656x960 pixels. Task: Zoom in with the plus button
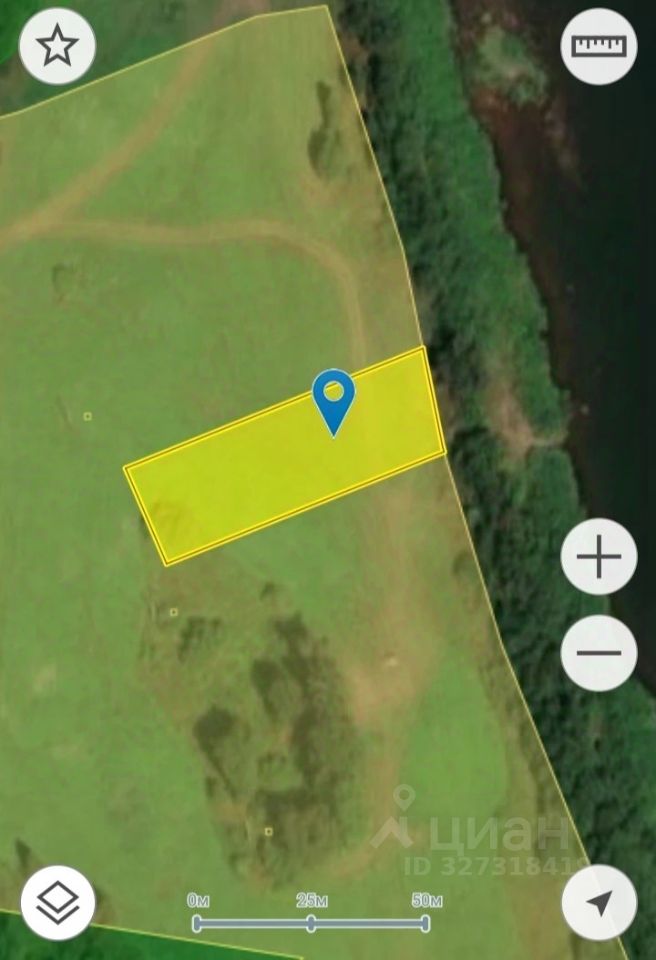tap(598, 557)
